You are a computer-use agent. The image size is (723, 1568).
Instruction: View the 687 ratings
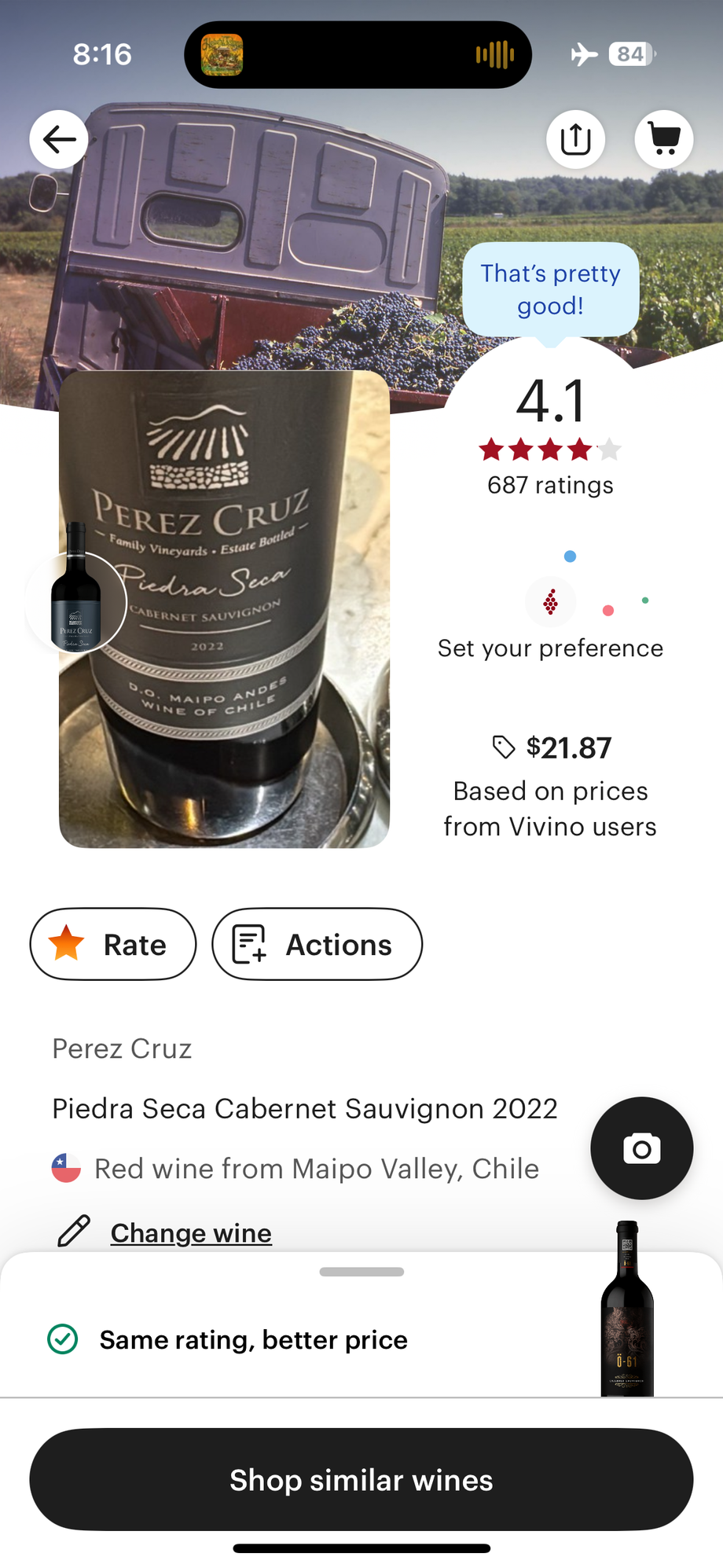[550, 485]
